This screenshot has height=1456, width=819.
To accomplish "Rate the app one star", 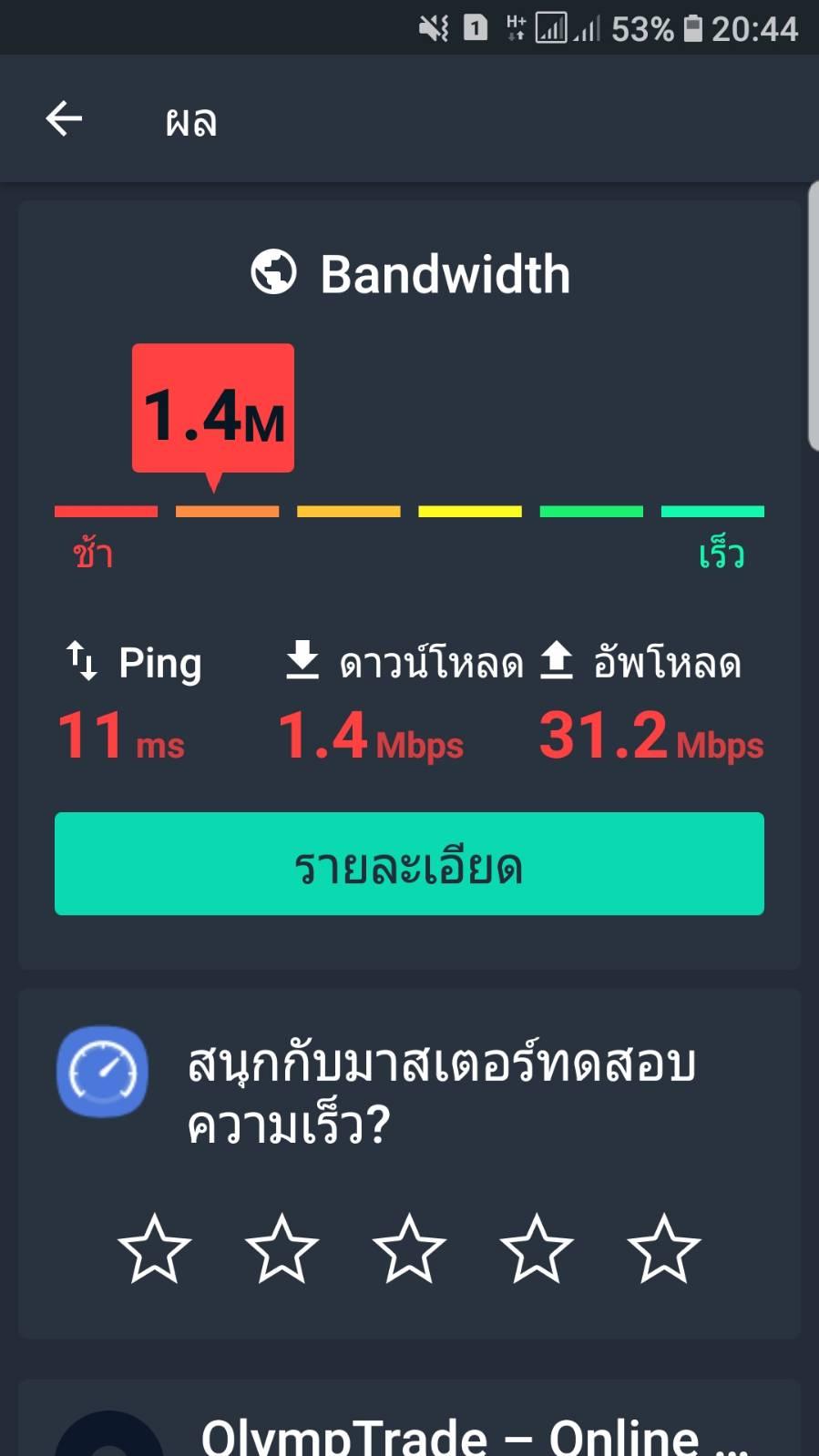I will pyautogui.click(x=155, y=1248).
